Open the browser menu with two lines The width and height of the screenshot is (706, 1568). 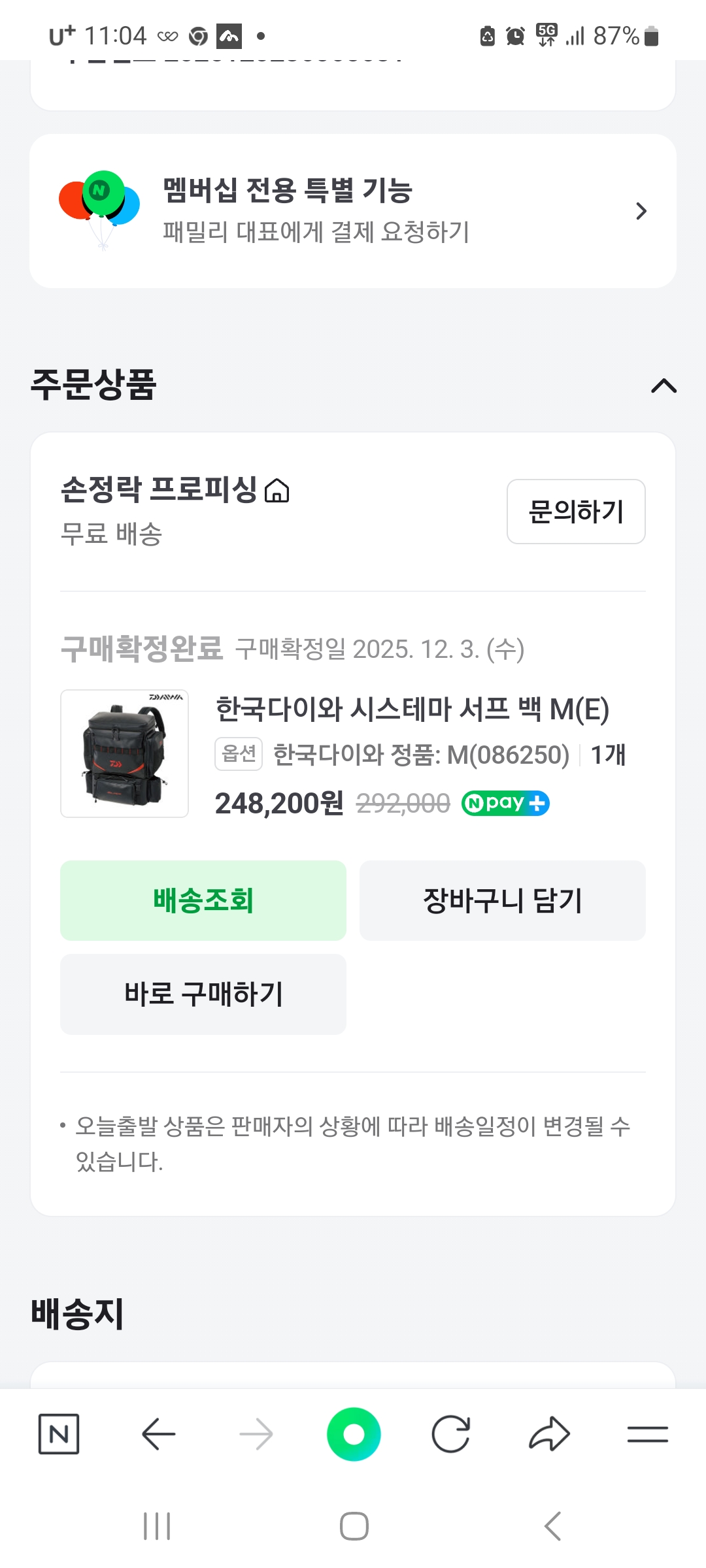point(647,1434)
